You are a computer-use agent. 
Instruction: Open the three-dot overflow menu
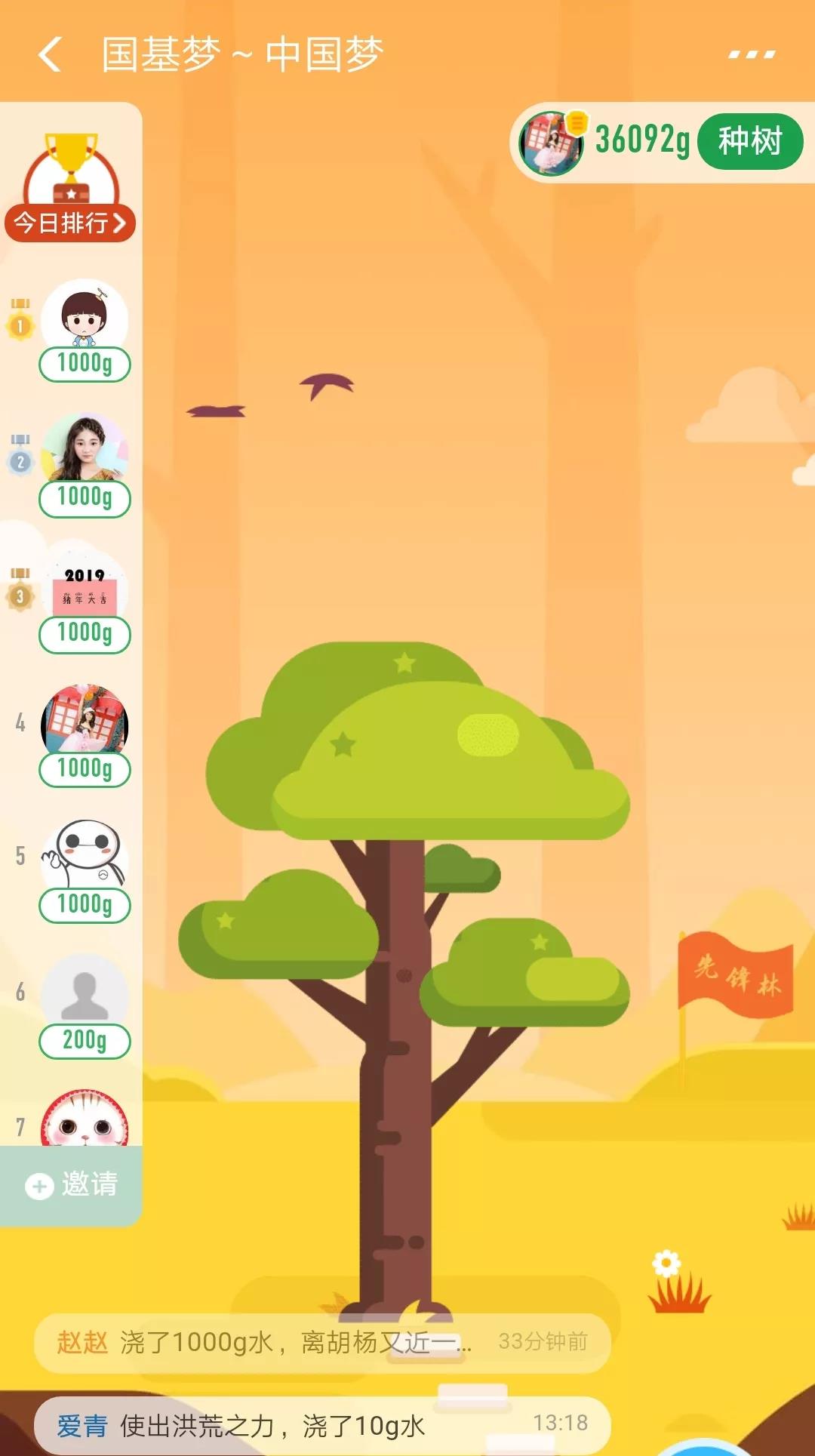[752, 55]
